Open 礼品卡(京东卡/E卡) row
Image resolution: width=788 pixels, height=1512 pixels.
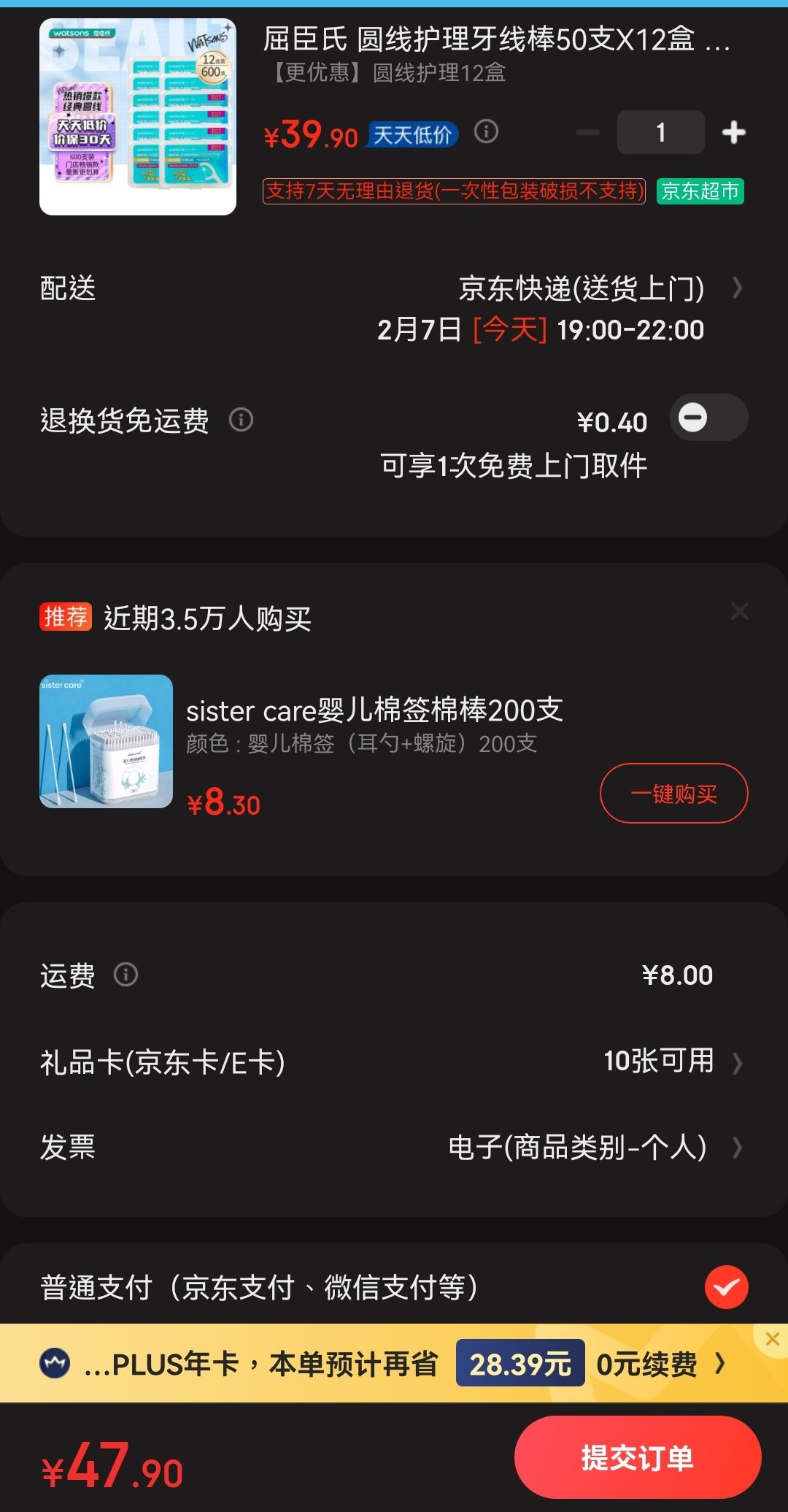394,1062
